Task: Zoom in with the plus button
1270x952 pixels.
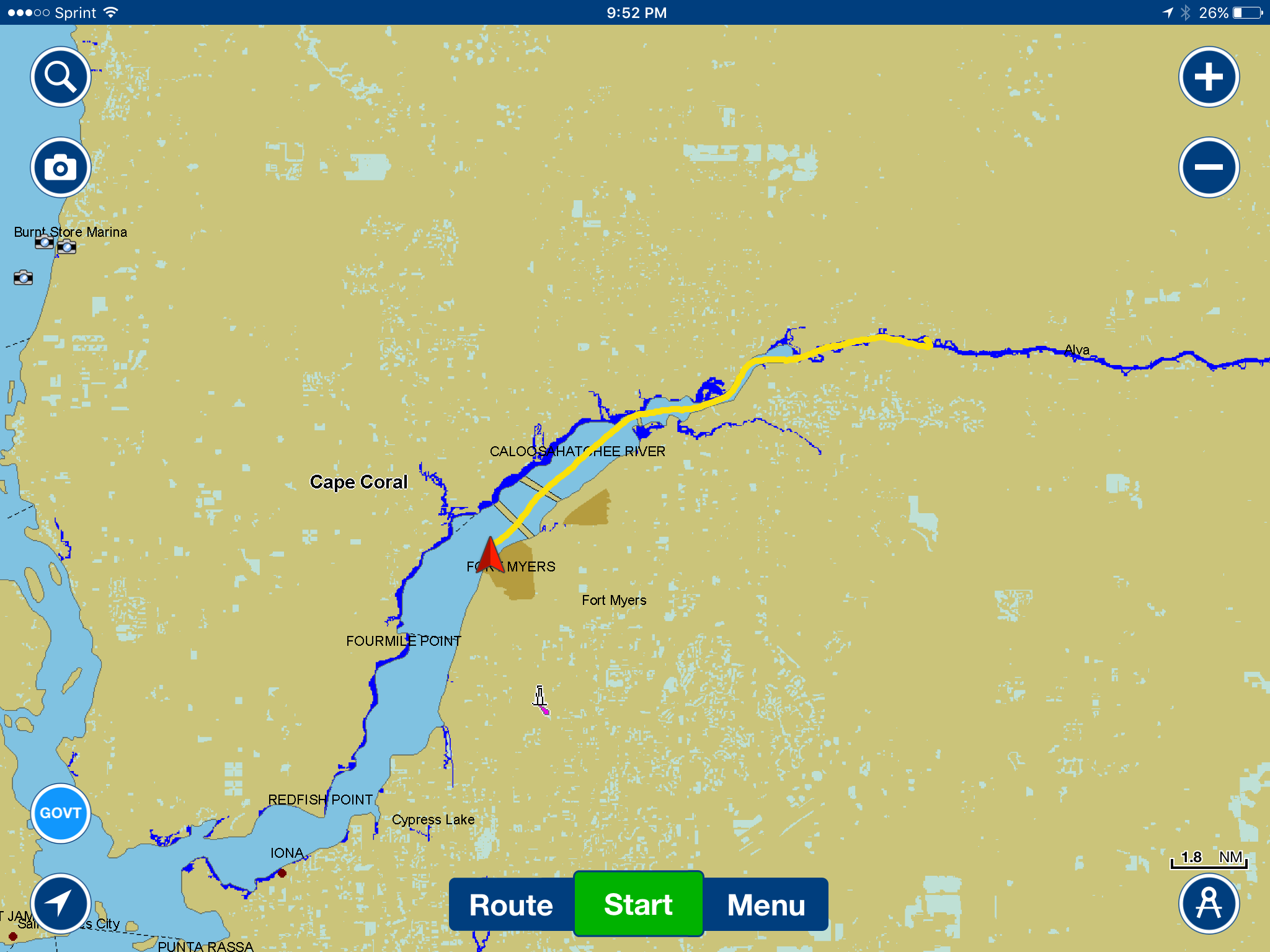Action: 1209,77
